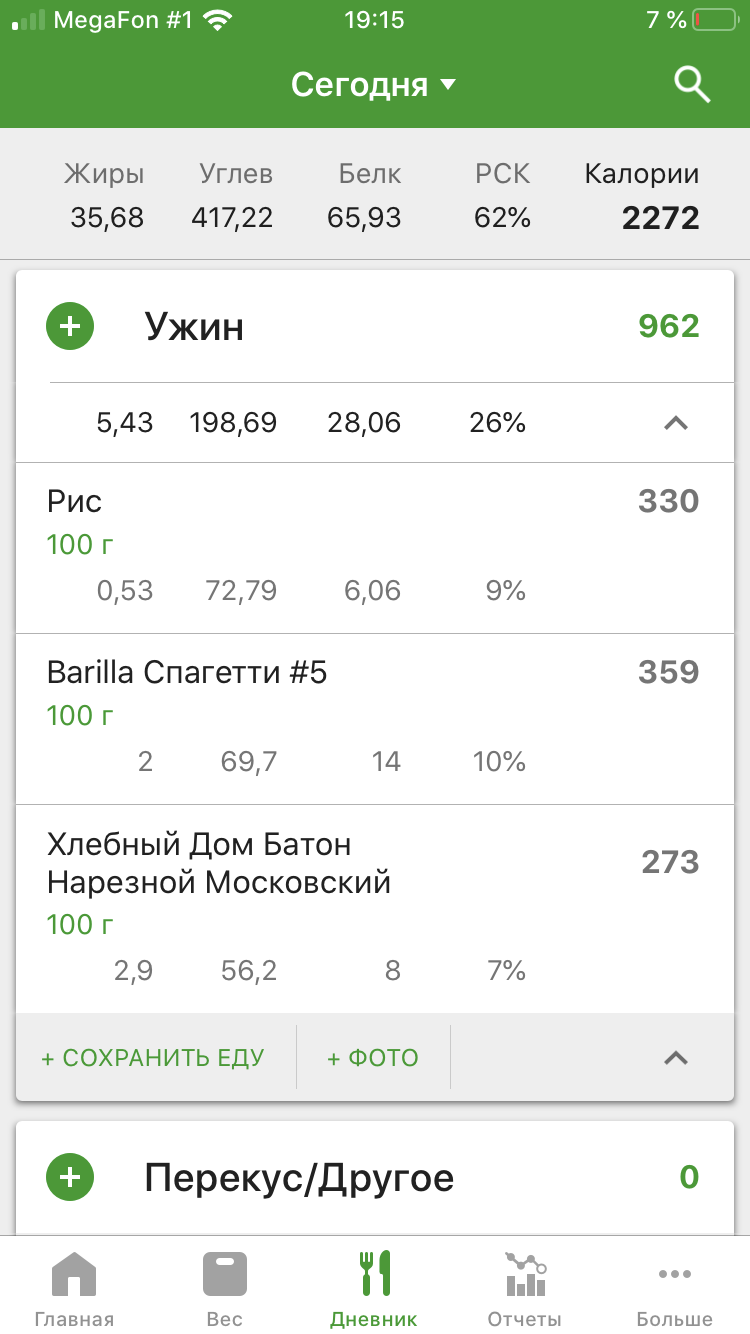750x1334 pixels.
Task: Open the Рис food entry
Action: [375, 548]
